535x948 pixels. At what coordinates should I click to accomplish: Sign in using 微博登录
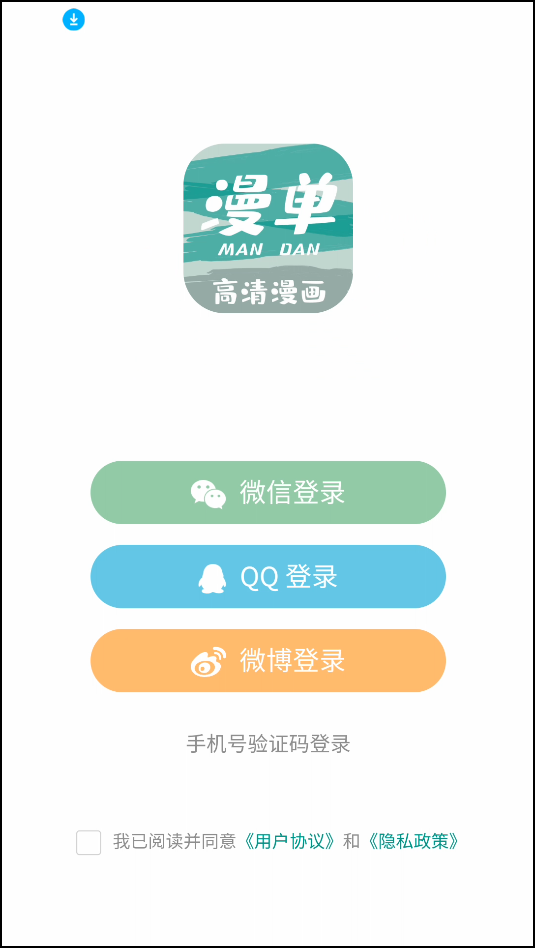(x=268, y=660)
